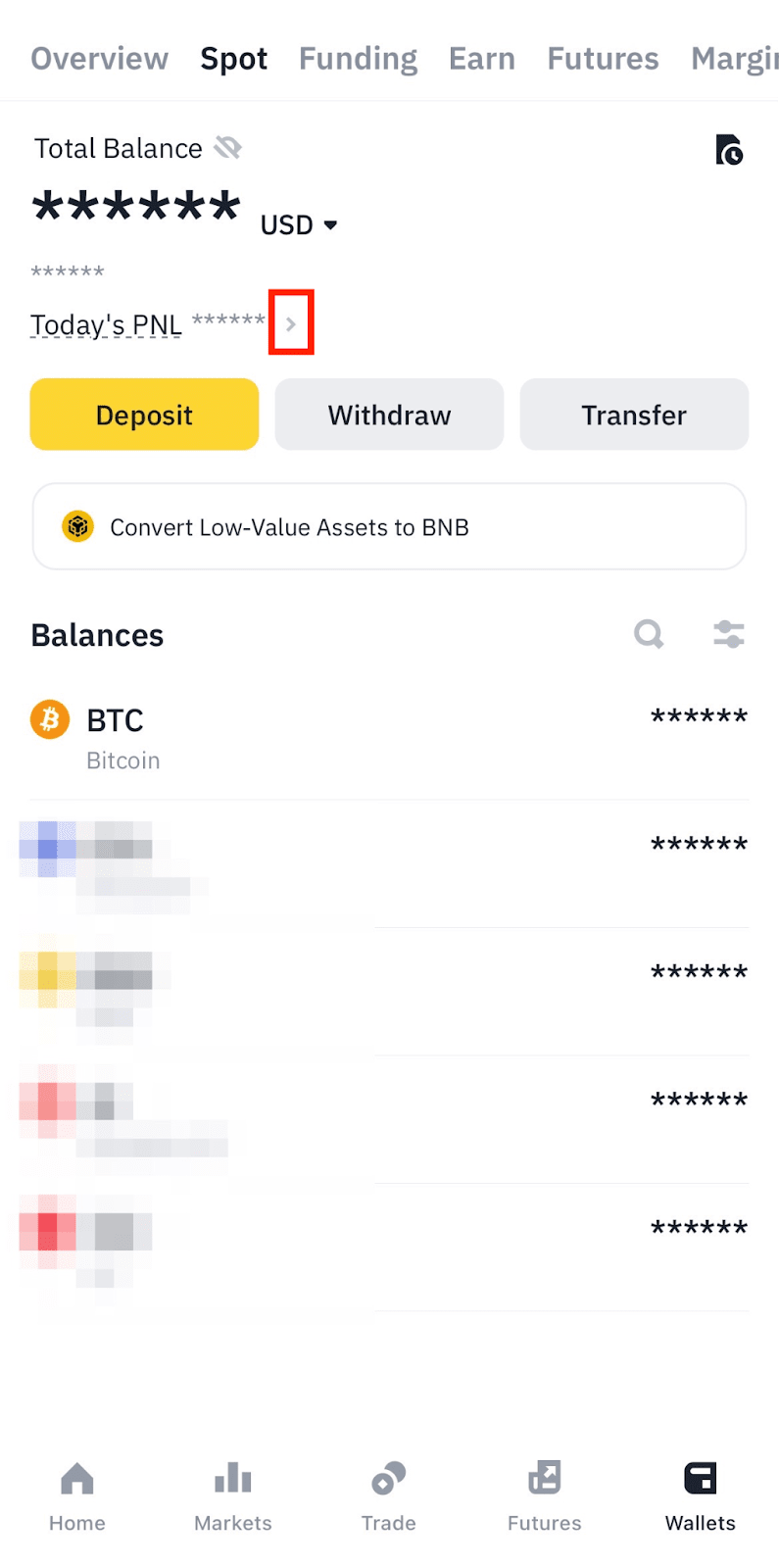
Task: Switch to the Overview tab
Action: (99, 59)
